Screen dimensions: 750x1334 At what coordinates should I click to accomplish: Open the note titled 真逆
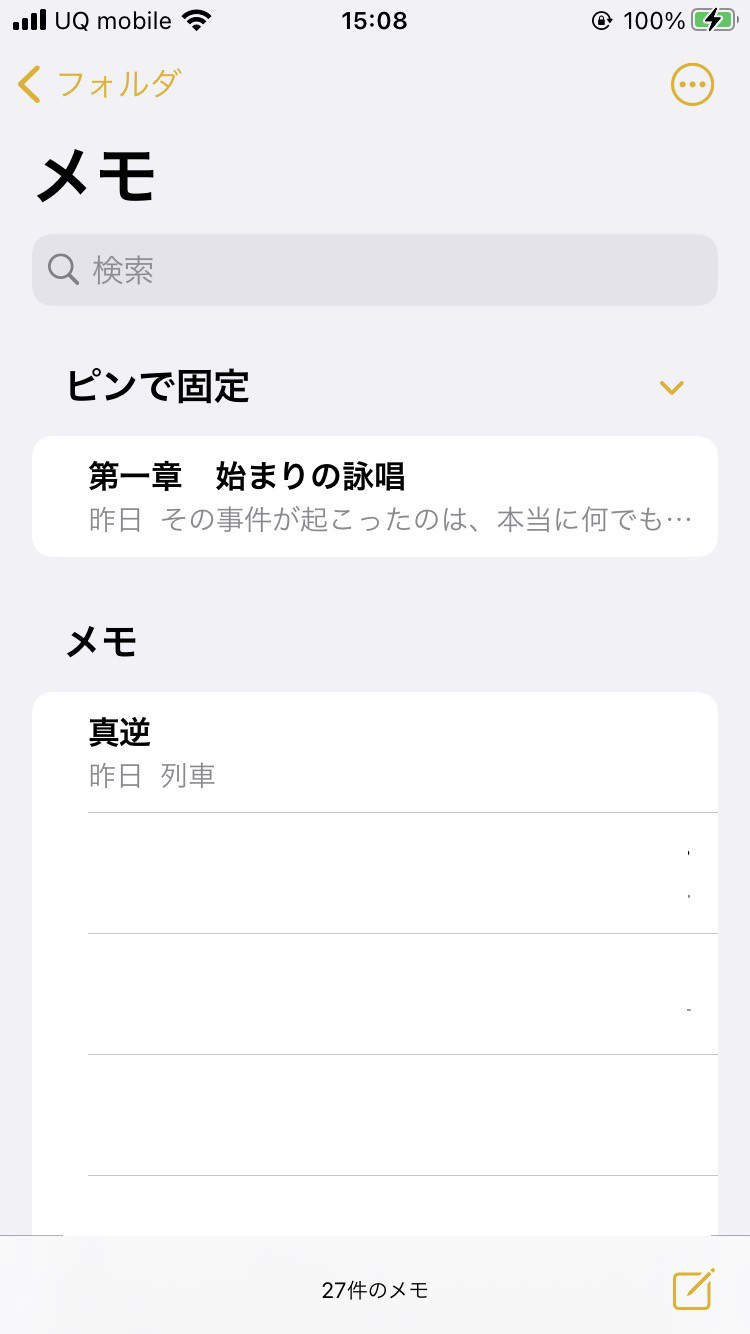coord(375,752)
